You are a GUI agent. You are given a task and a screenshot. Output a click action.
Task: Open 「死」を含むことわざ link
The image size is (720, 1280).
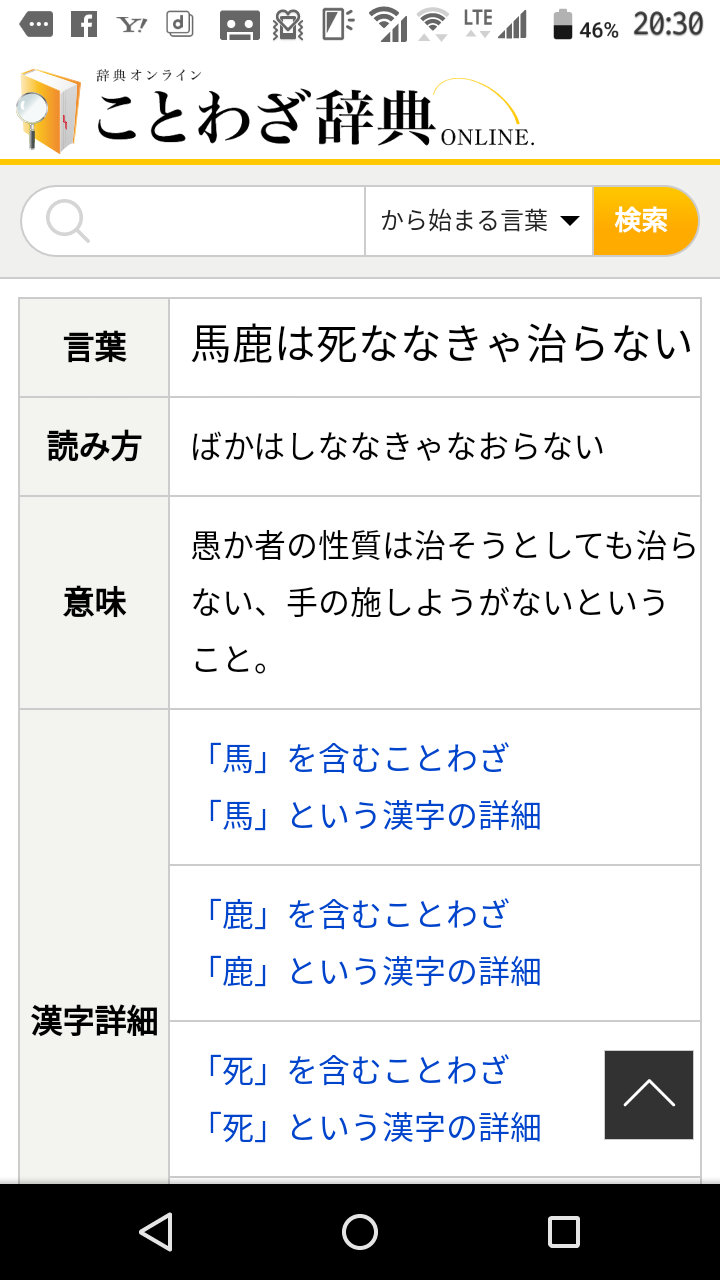[355, 1070]
